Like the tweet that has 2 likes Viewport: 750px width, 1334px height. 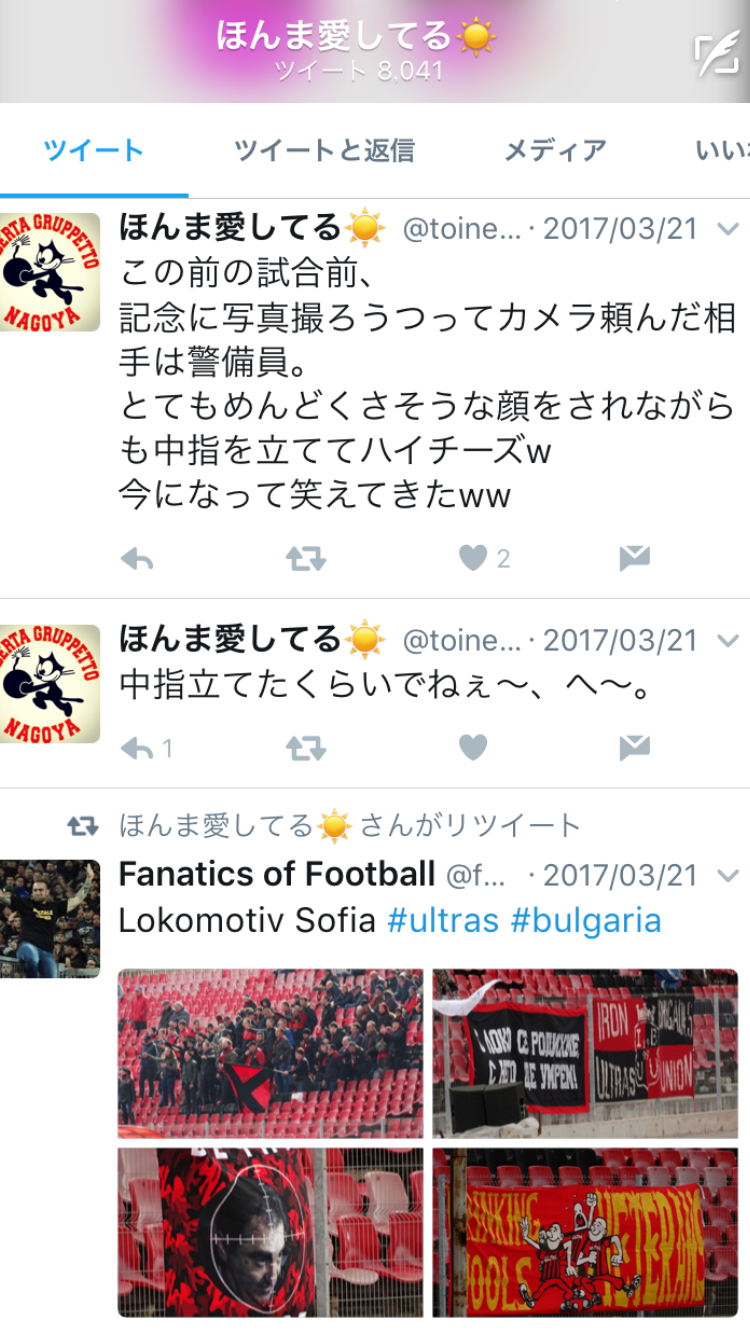point(473,558)
